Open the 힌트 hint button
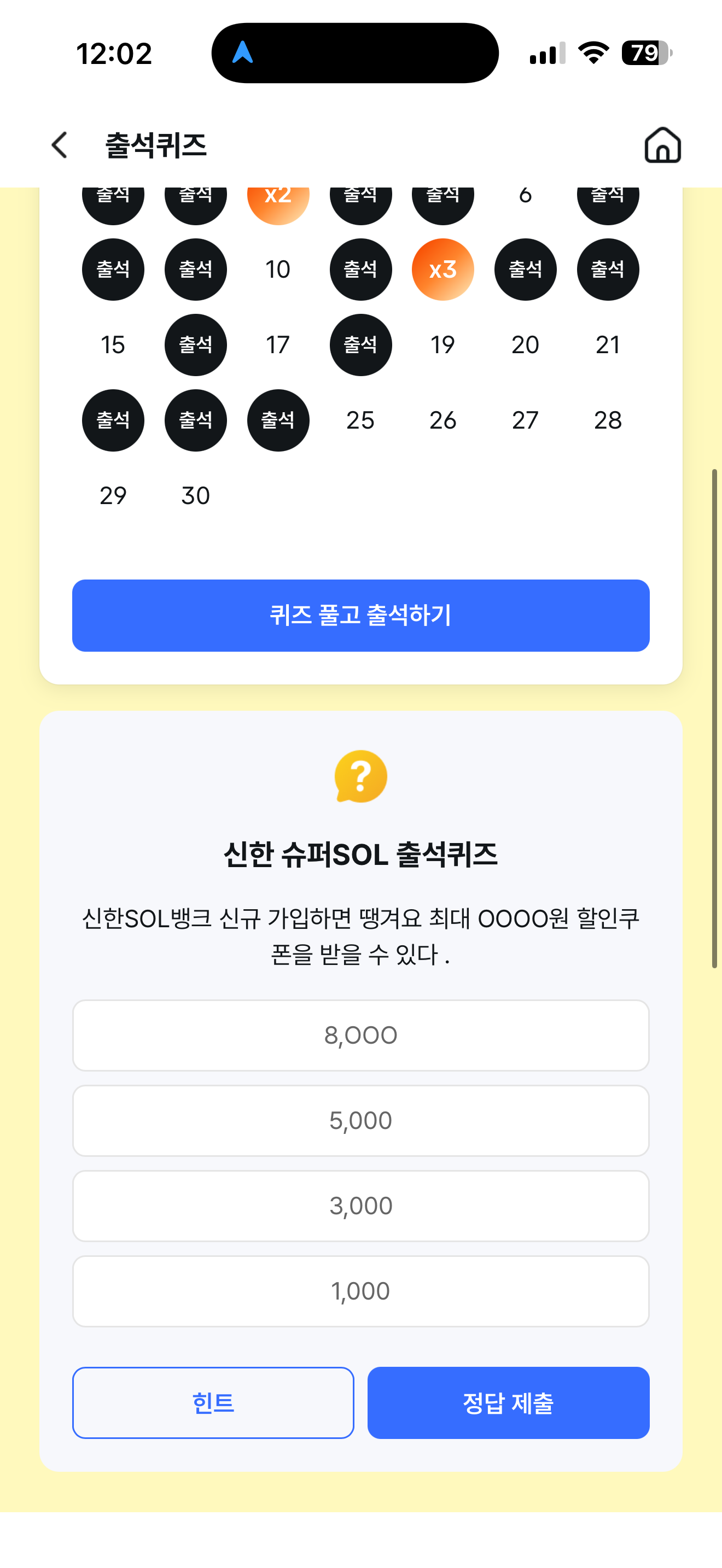The image size is (722, 1568). point(213,1402)
